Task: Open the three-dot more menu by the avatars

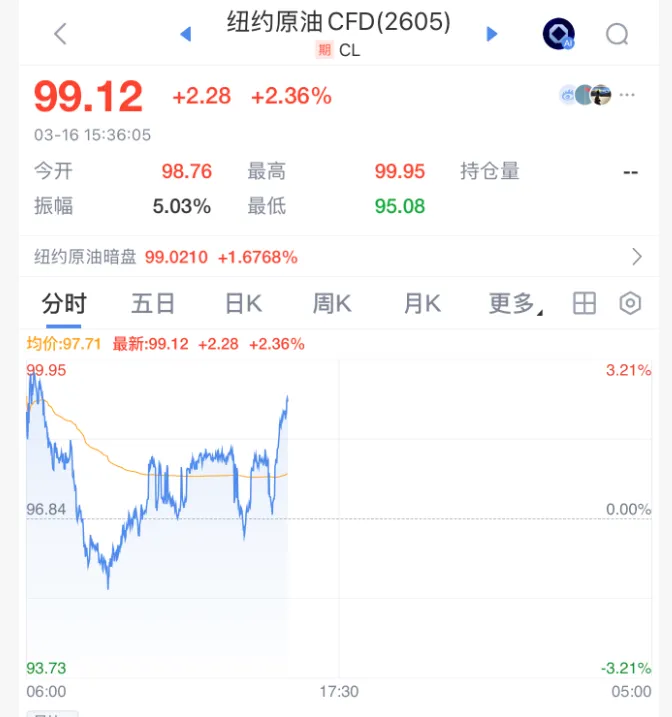Action: 628,96
